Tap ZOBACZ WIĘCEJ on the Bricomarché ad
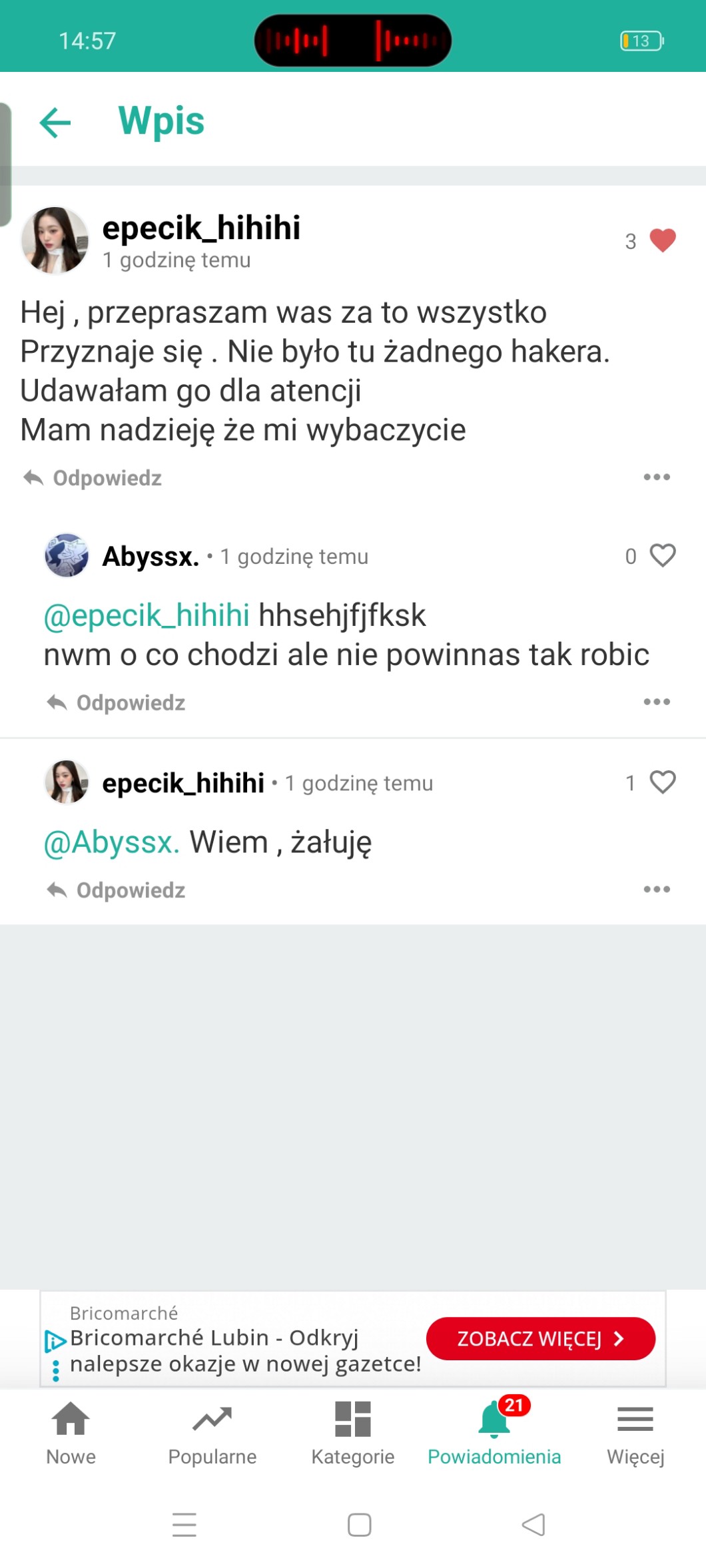Screen dimensions: 706x1568 click(540, 1338)
